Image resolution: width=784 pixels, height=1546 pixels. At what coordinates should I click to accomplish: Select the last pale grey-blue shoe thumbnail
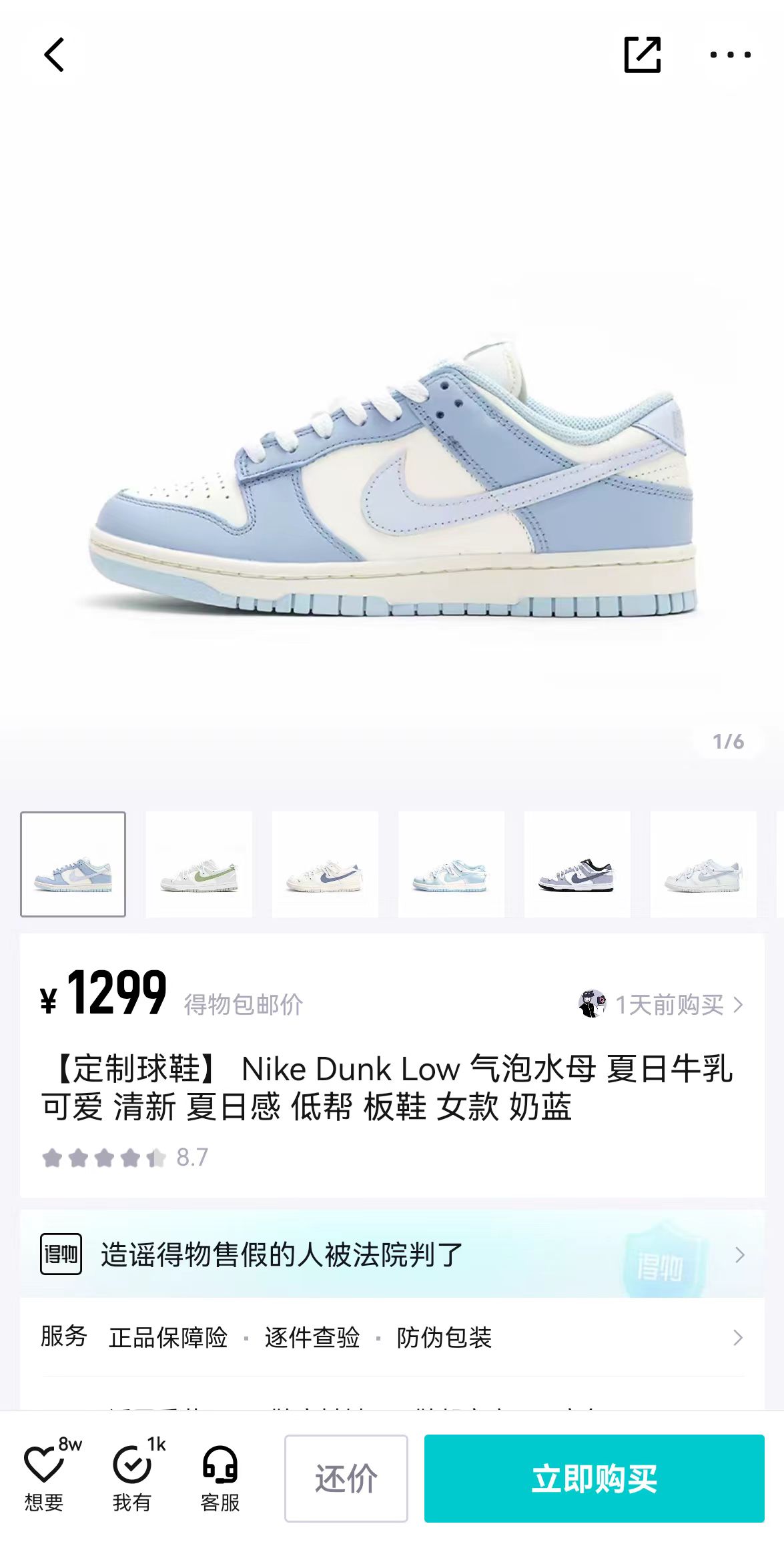(703, 864)
